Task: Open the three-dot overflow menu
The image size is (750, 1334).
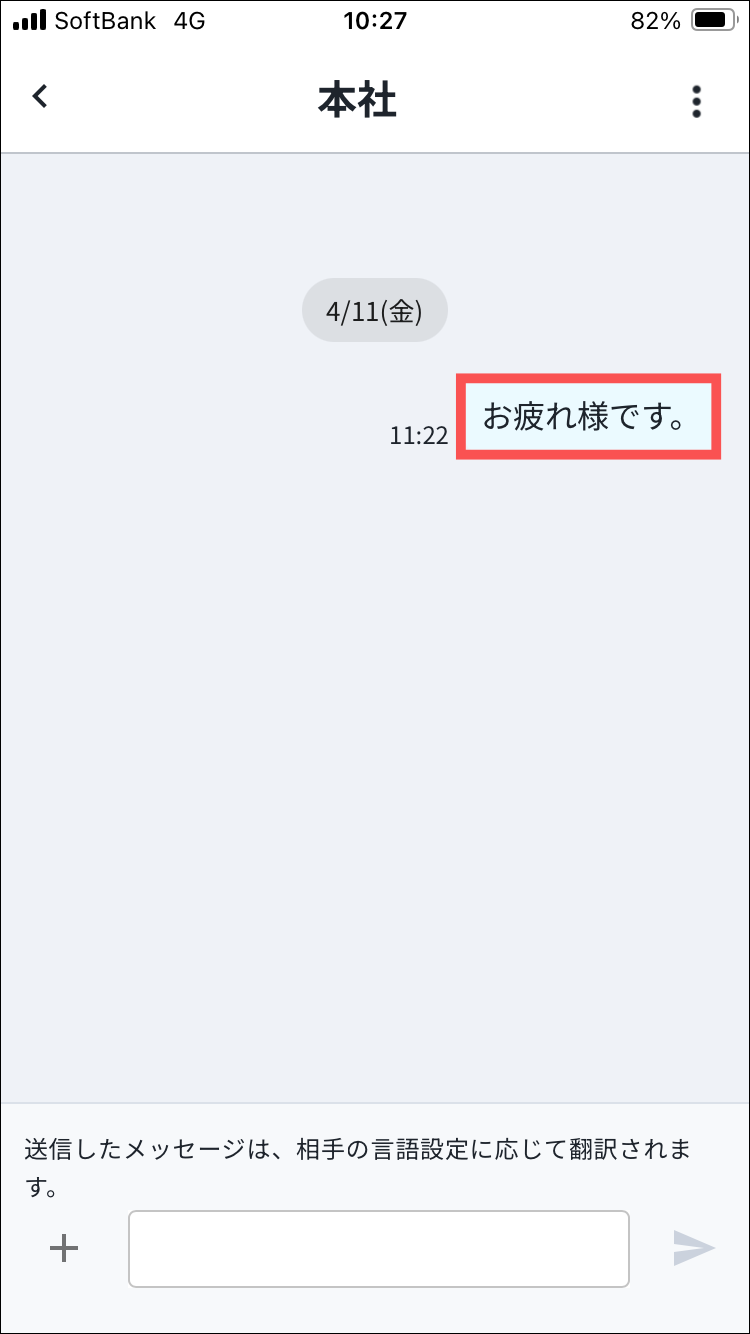Action: 696,102
